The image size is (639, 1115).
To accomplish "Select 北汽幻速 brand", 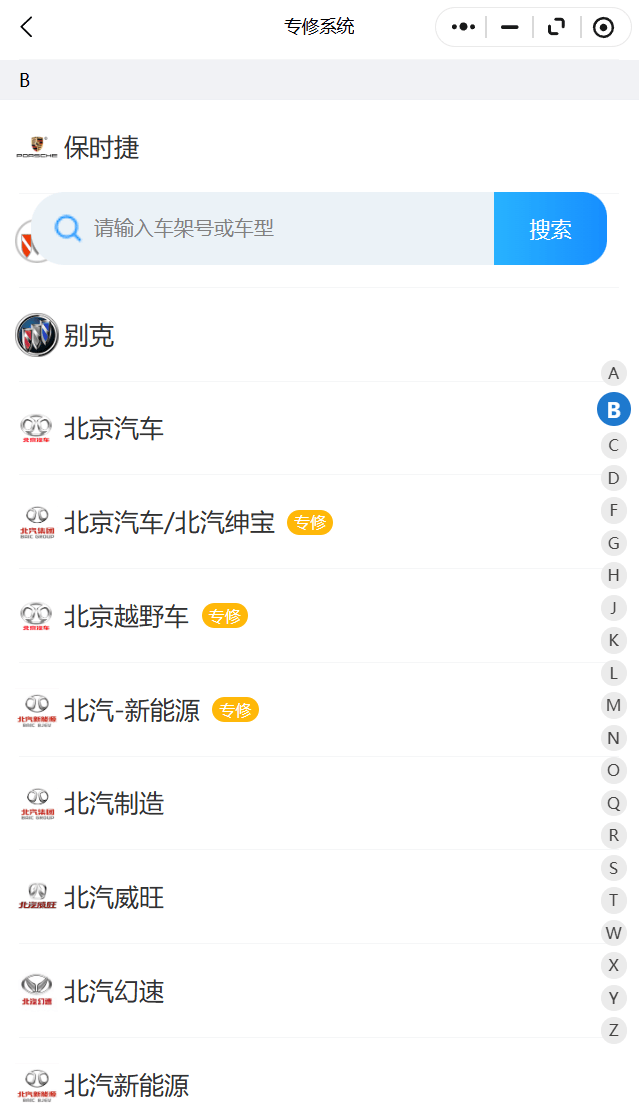I will [x=114, y=992].
